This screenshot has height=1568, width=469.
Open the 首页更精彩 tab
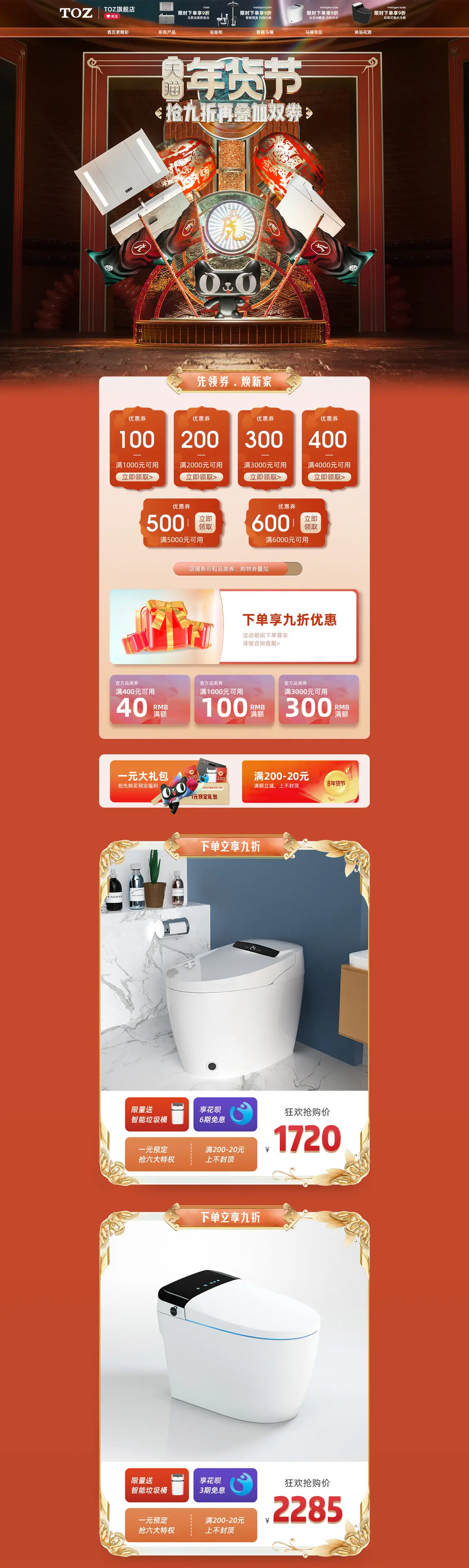(117, 32)
